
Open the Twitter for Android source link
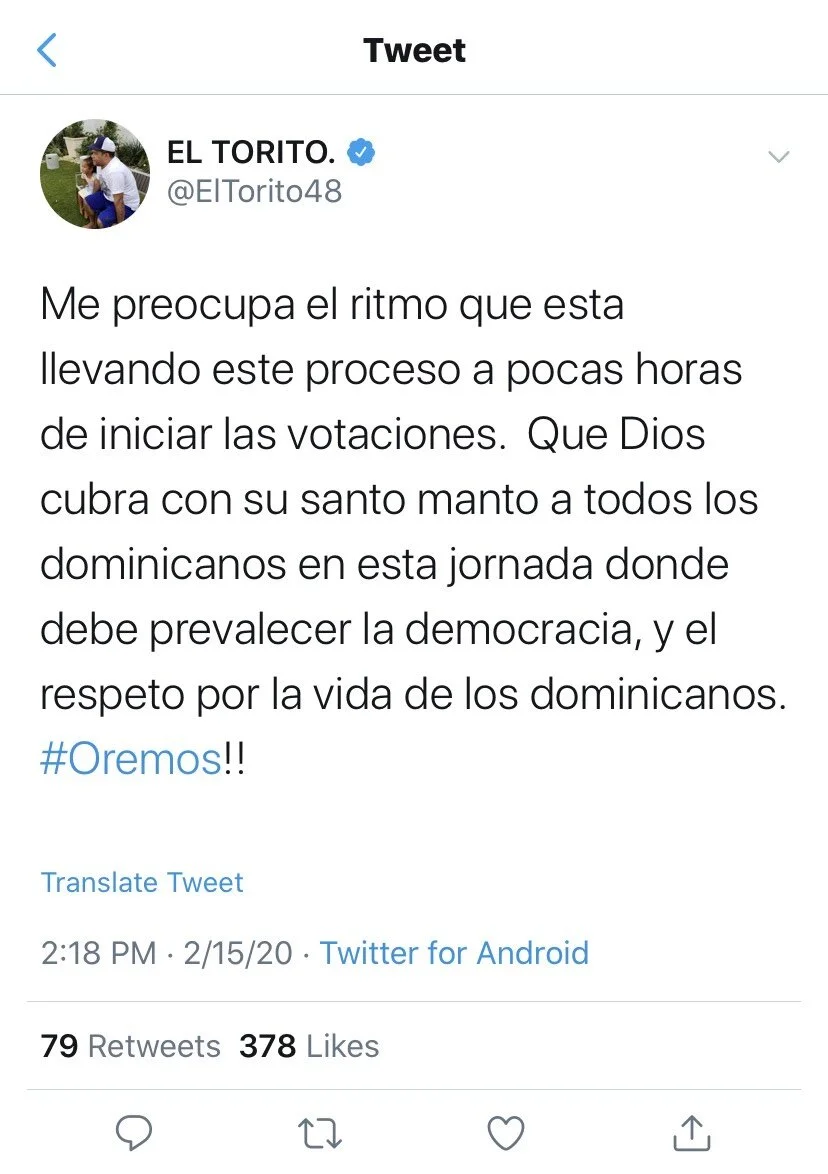tap(454, 953)
